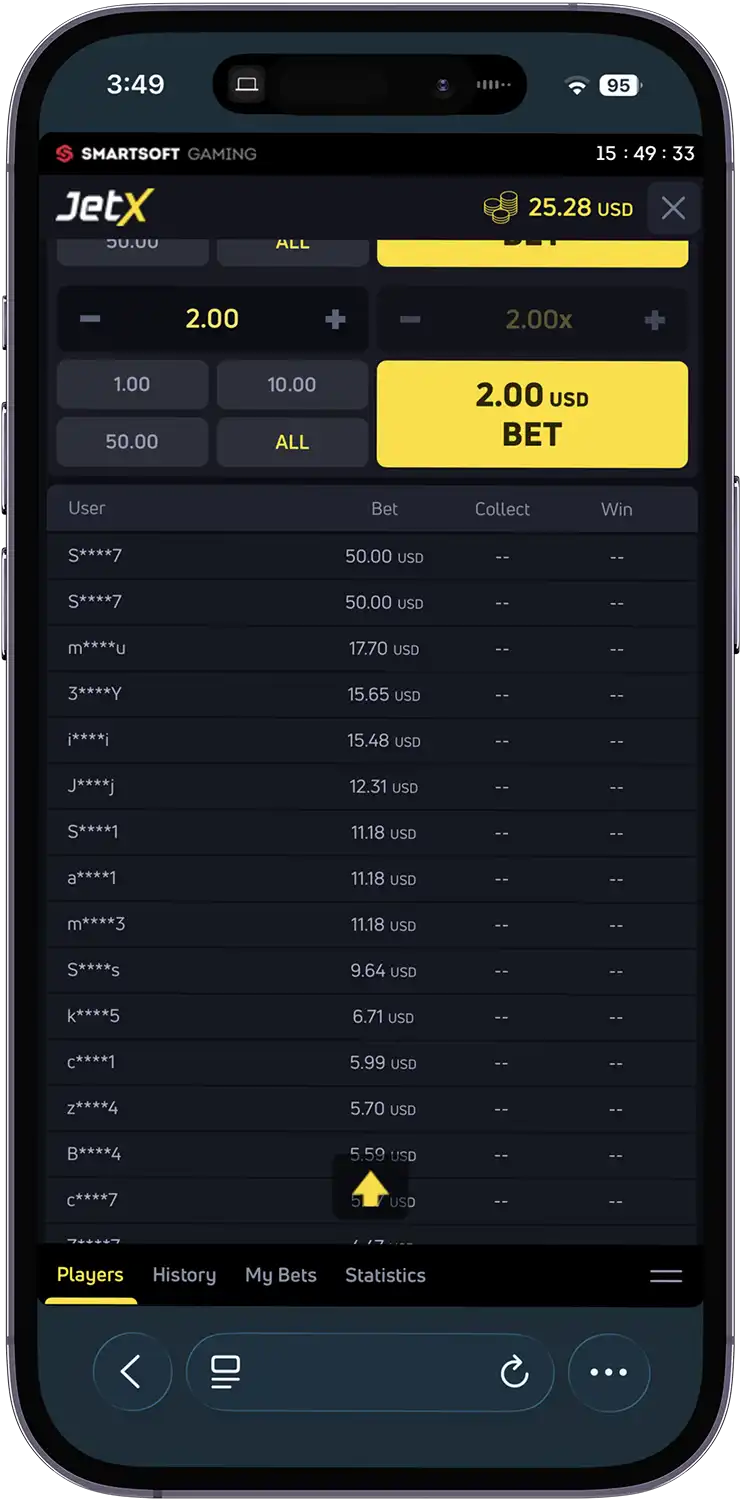Open the Statistics tab
The height and width of the screenshot is (1500, 741).
[385, 1275]
